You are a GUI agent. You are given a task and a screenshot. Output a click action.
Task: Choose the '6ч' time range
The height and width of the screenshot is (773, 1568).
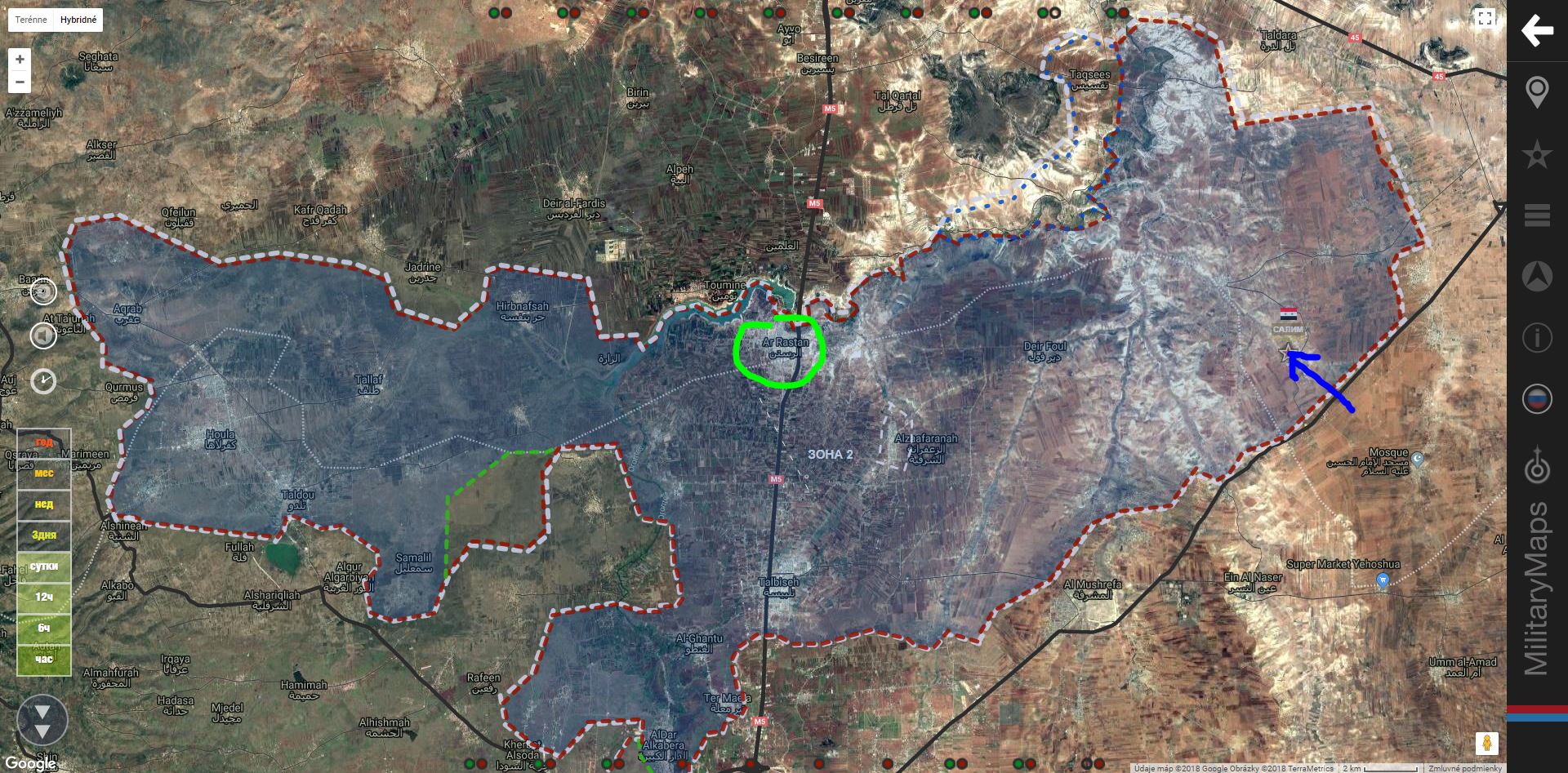pyautogui.click(x=44, y=628)
